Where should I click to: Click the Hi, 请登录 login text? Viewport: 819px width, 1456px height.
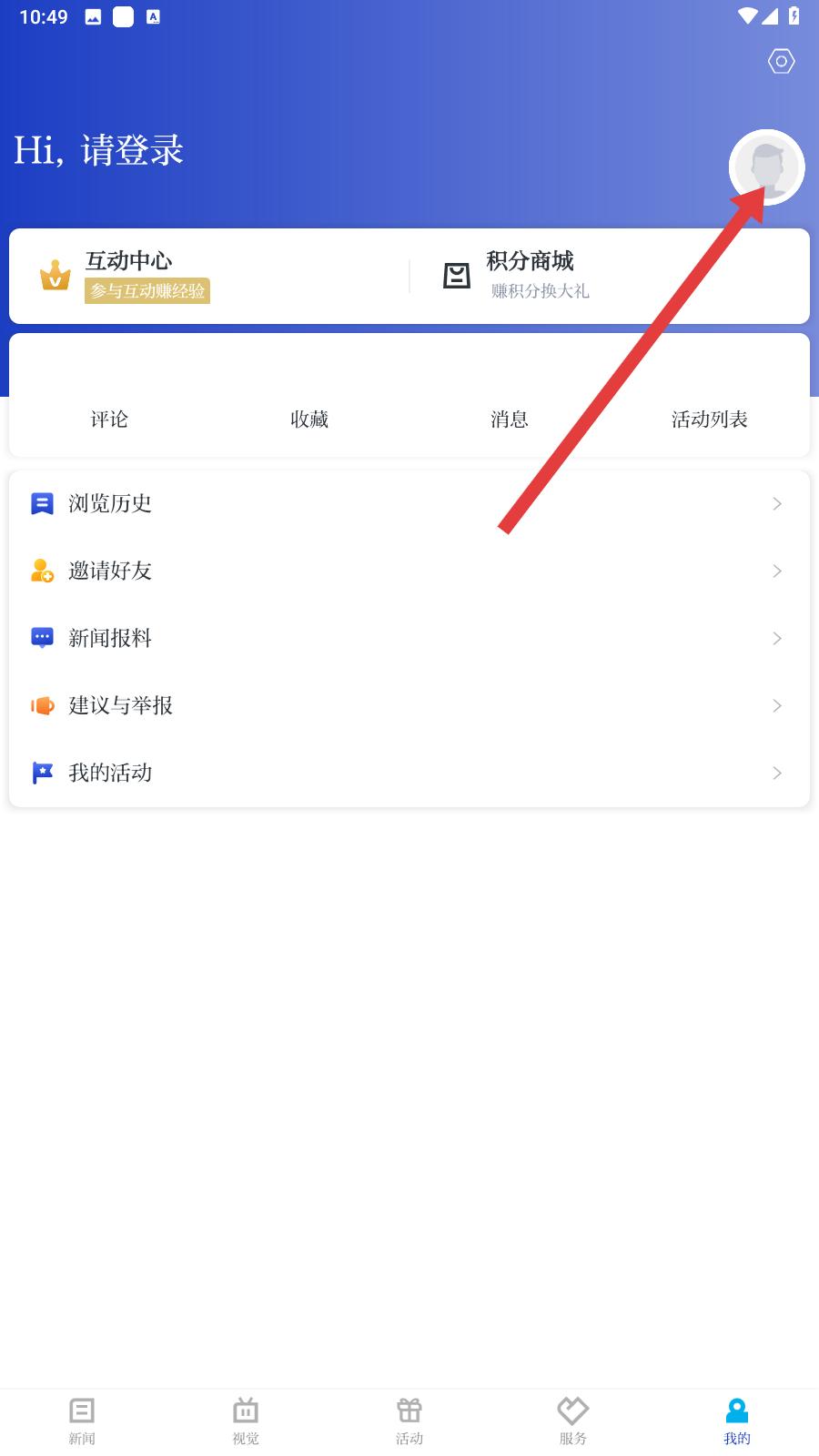pyautogui.click(x=98, y=150)
